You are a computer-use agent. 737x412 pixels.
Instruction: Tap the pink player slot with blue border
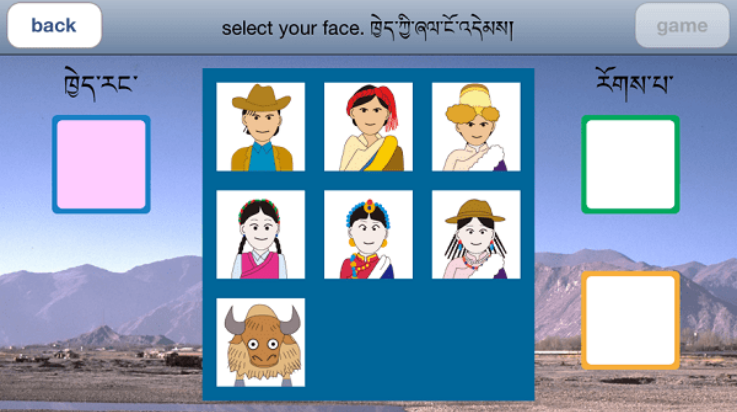click(101, 164)
